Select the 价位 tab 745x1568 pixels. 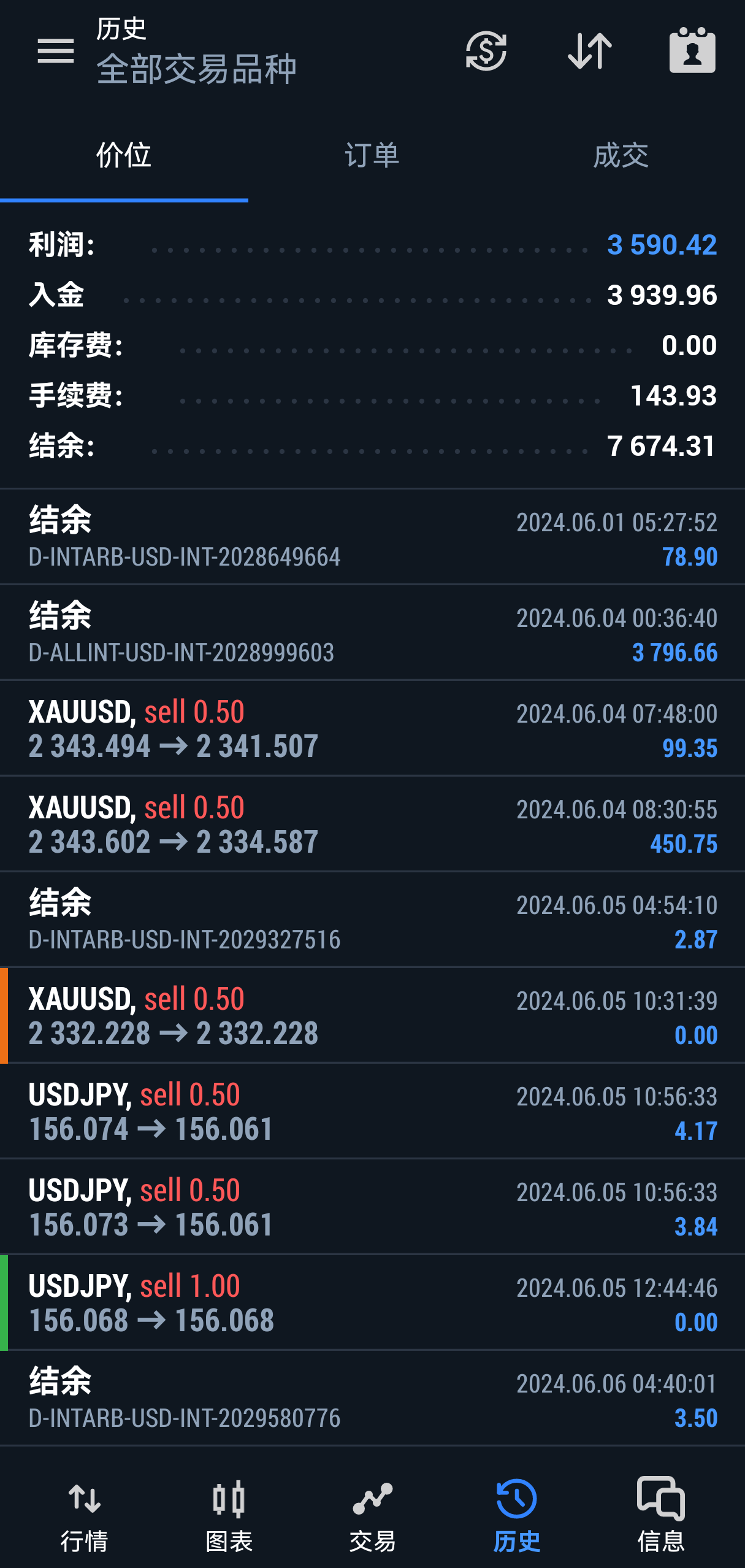(x=124, y=155)
